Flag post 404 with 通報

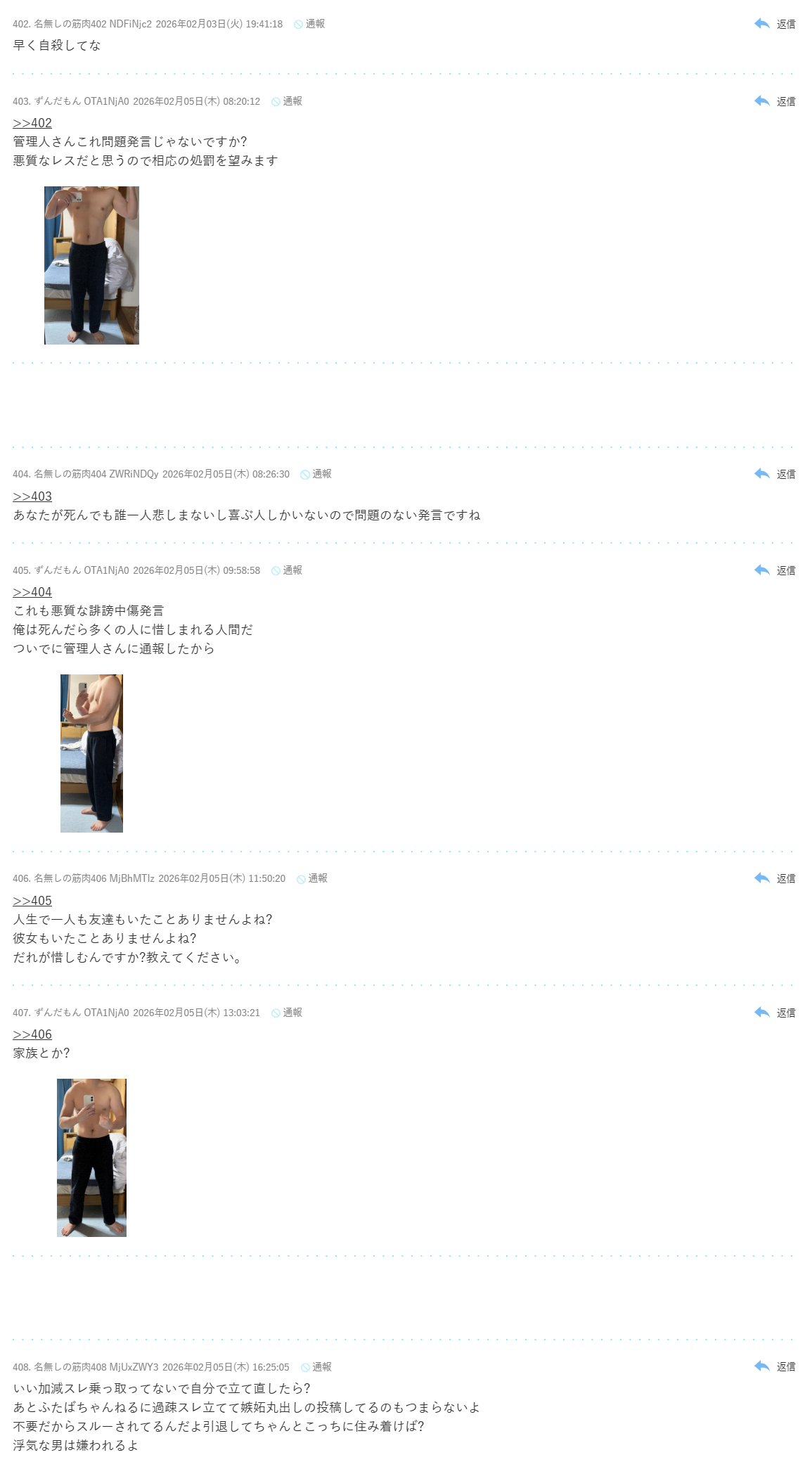[316, 474]
